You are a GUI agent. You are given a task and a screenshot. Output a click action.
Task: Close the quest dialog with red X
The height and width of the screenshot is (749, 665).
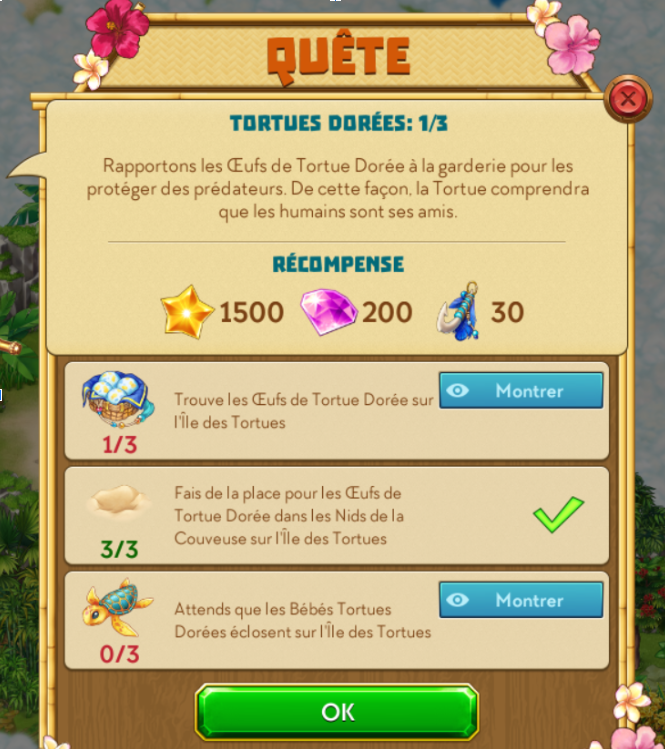coord(628,98)
